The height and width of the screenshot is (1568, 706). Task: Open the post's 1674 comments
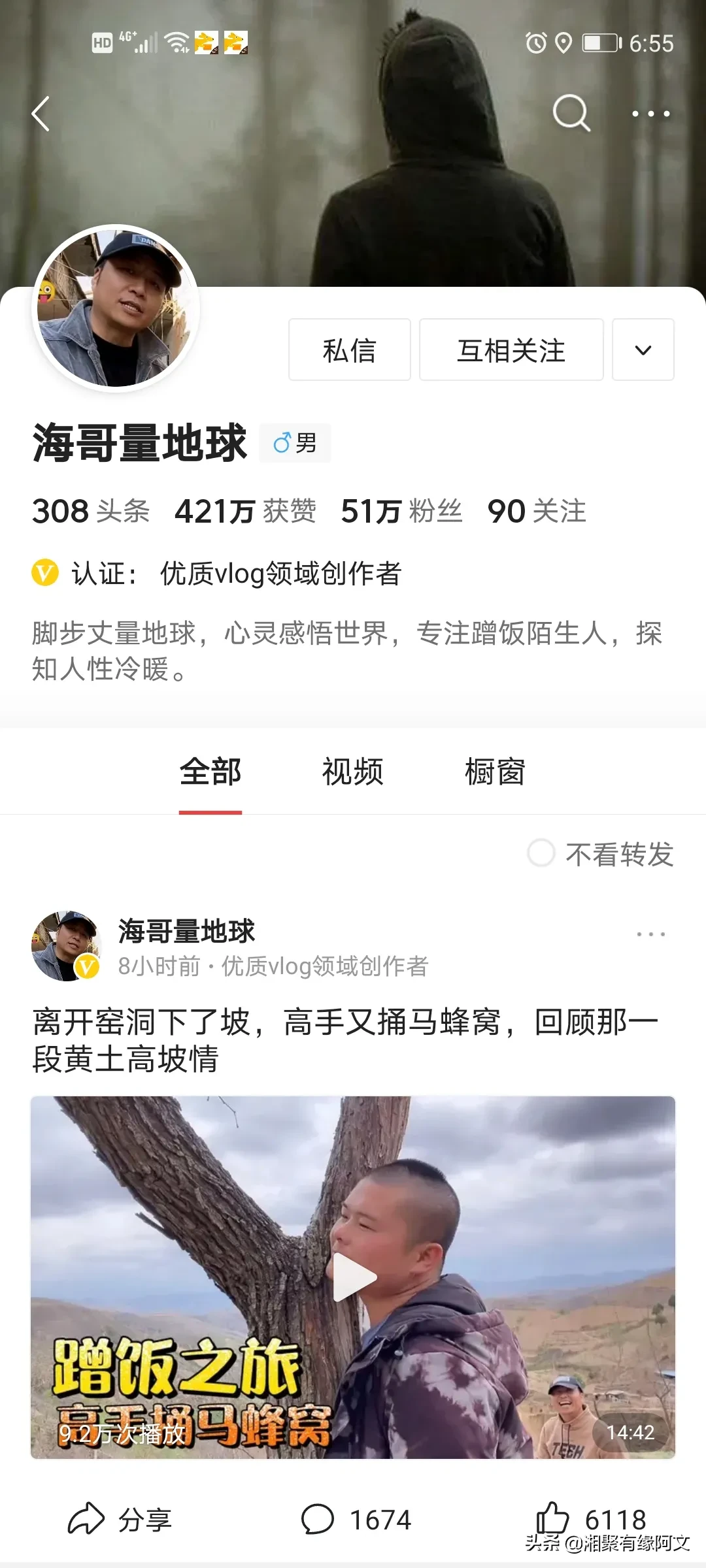[356, 1520]
